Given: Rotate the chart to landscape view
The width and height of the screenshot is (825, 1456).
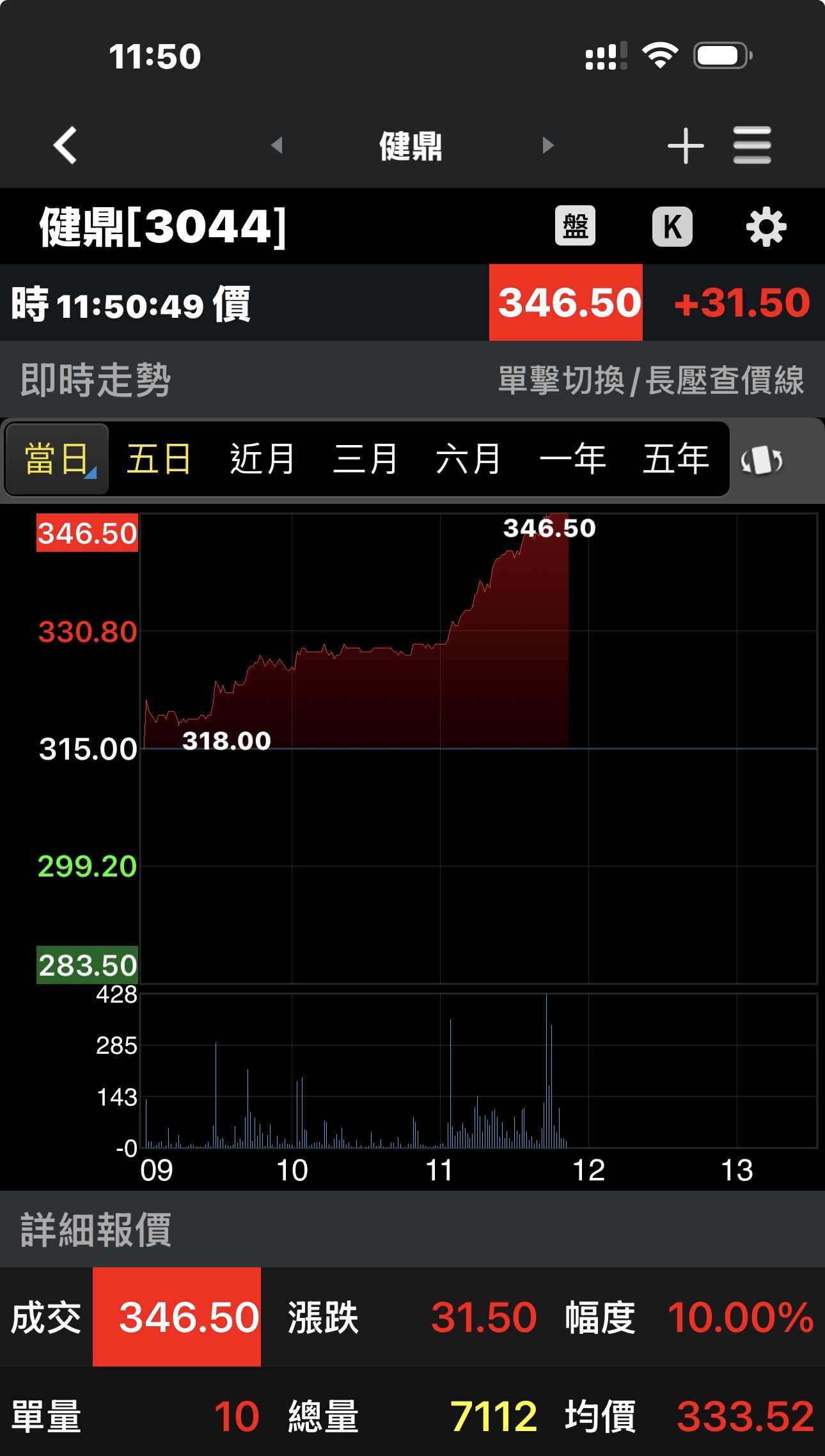Looking at the screenshot, I should click(762, 460).
